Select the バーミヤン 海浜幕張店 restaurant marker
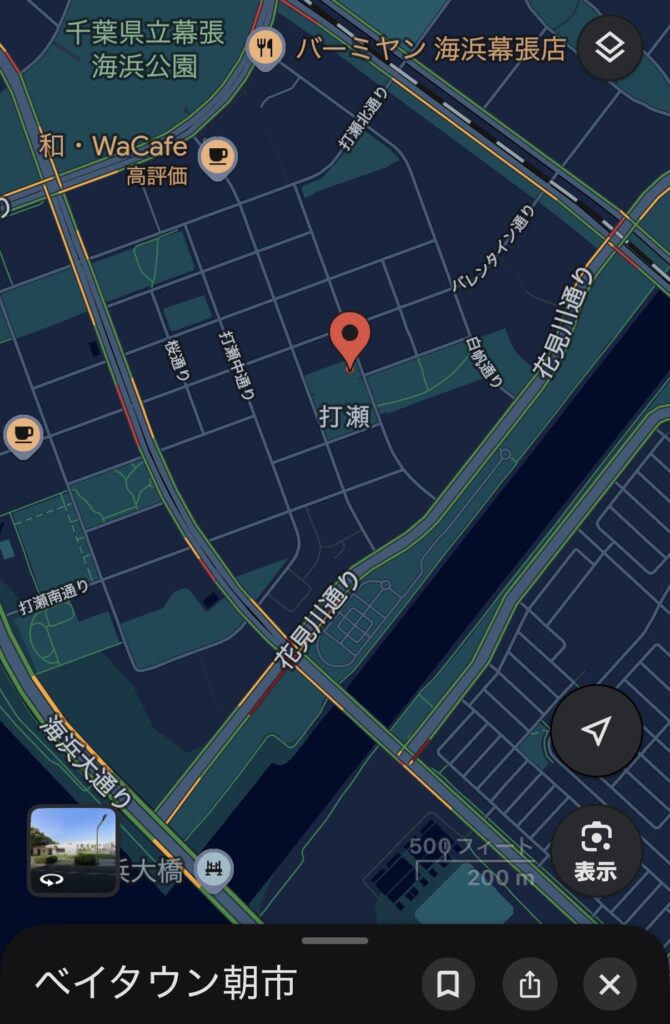The image size is (670, 1024). pyautogui.click(x=265, y=47)
